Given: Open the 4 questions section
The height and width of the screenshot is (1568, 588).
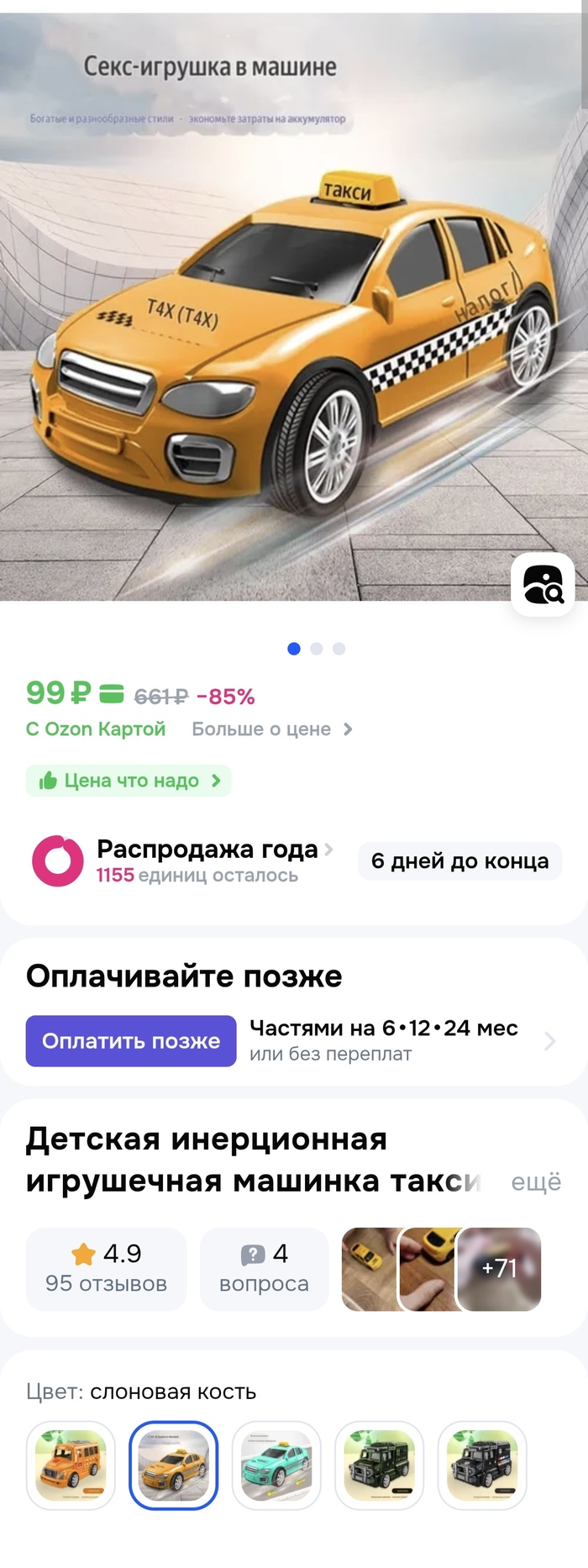Looking at the screenshot, I should (264, 1268).
